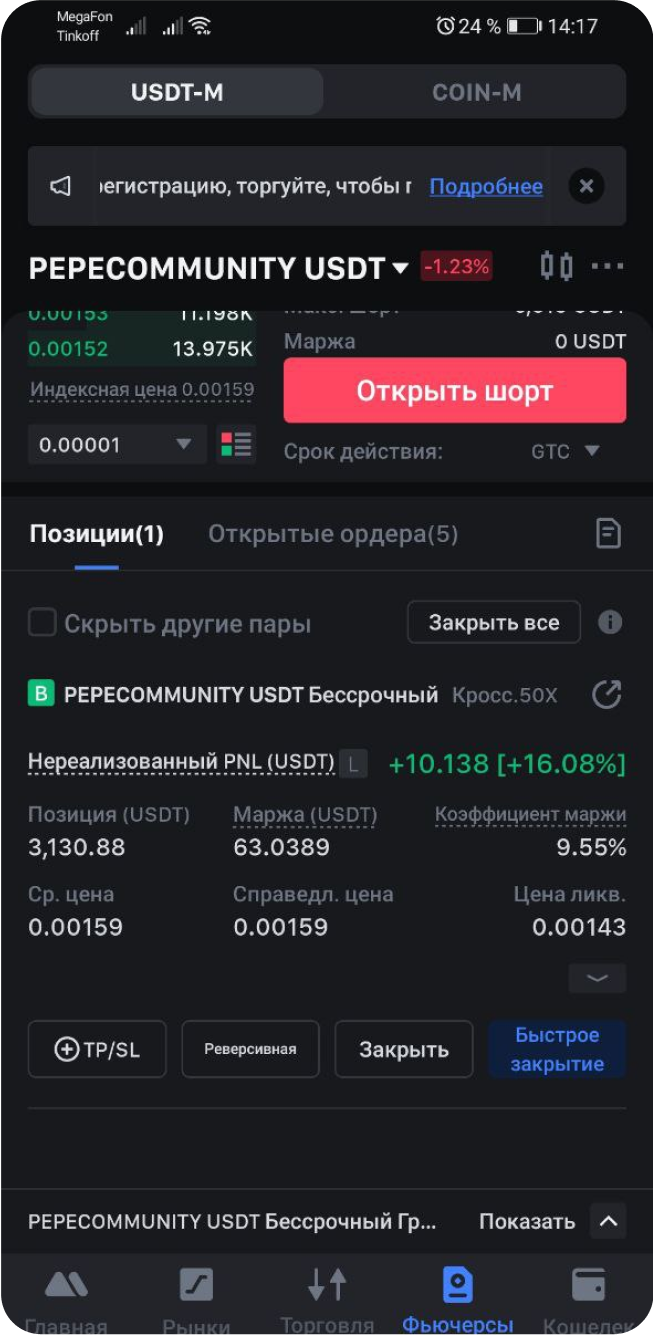The image size is (653, 1335).
Task: Expand the 0.00001 price step dropdown
Action: [x=117, y=445]
